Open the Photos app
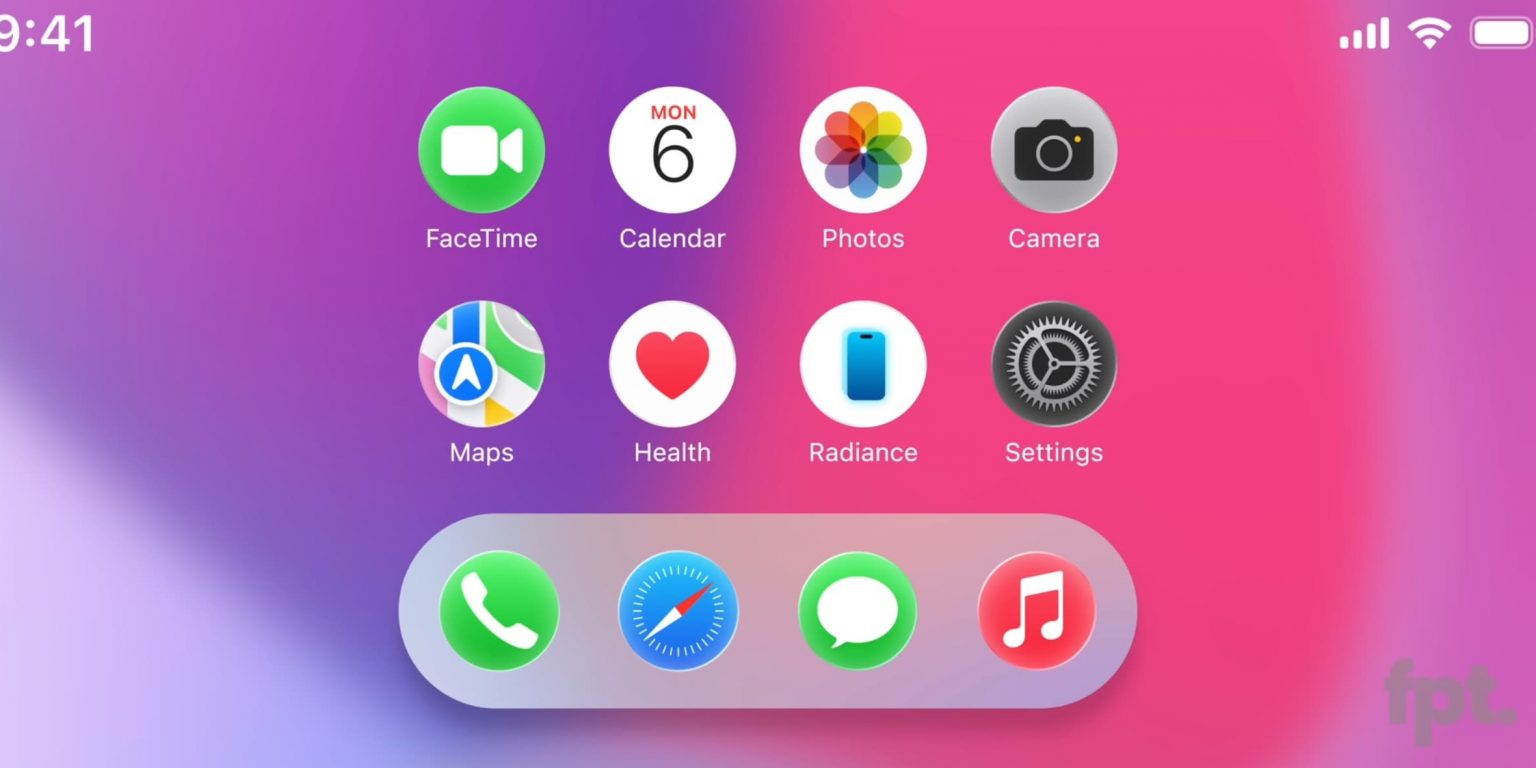 pyautogui.click(x=863, y=151)
